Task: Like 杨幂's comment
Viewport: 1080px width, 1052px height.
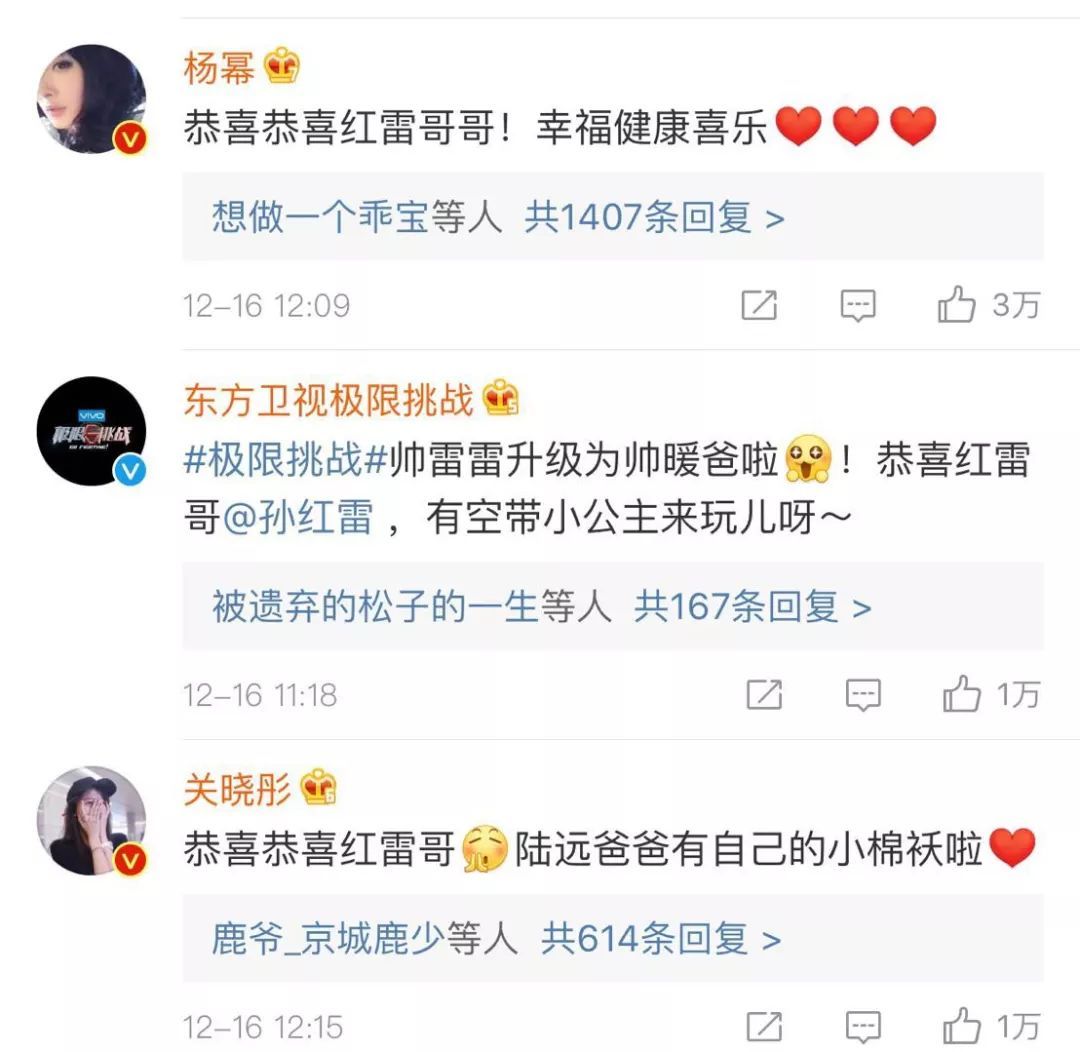Action: (x=957, y=306)
